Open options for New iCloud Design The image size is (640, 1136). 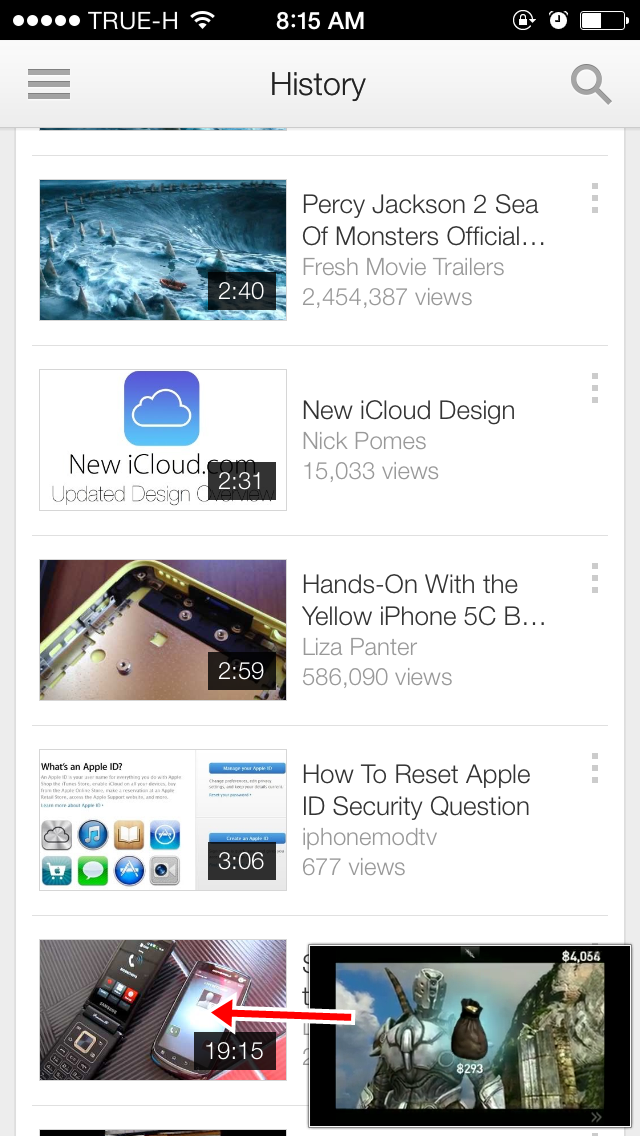594,388
